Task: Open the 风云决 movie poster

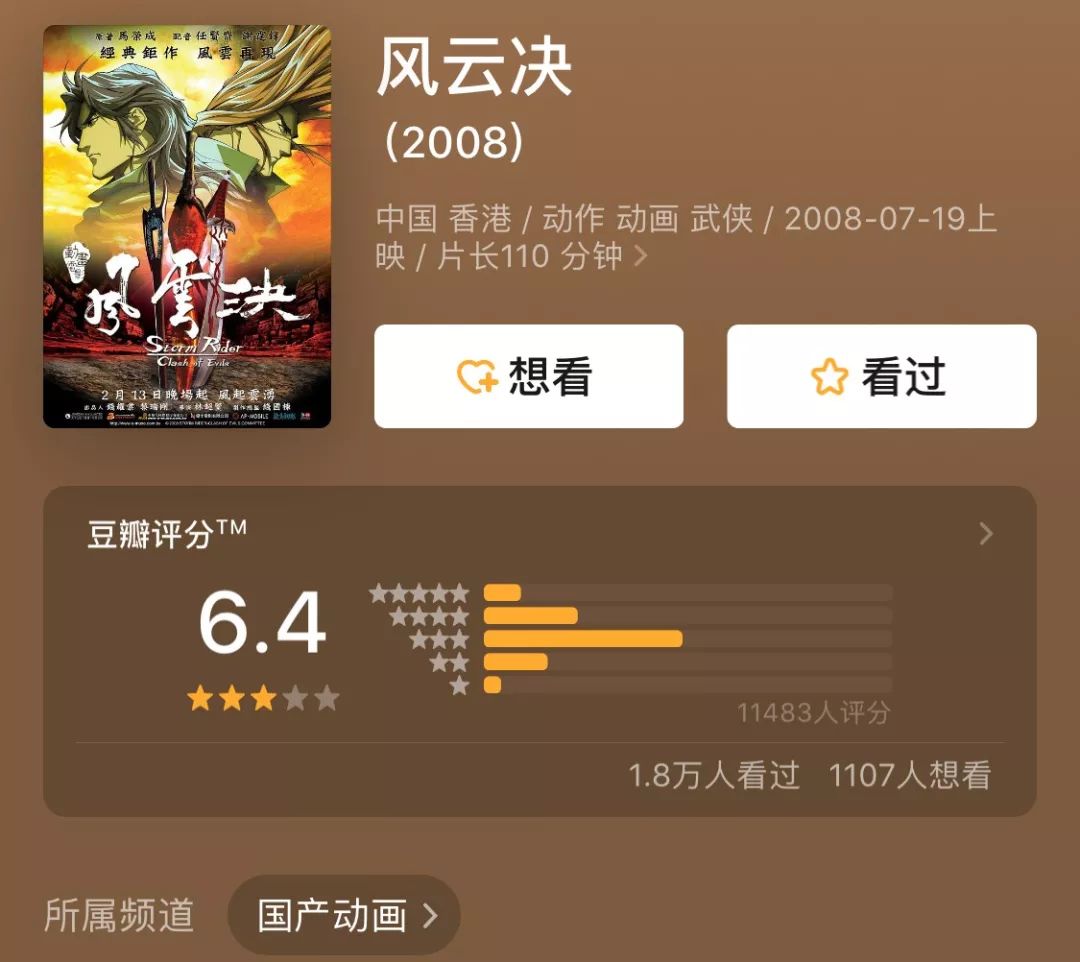Action: [187, 227]
